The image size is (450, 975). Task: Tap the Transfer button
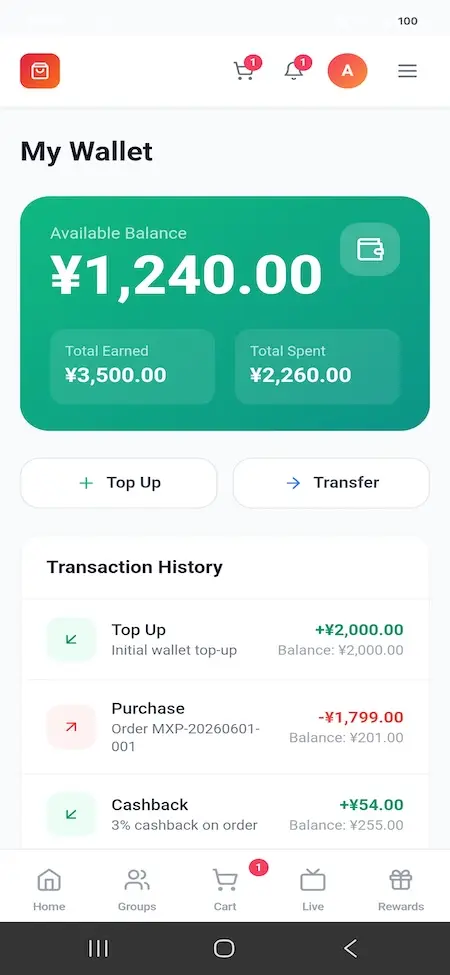coord(331,483)
